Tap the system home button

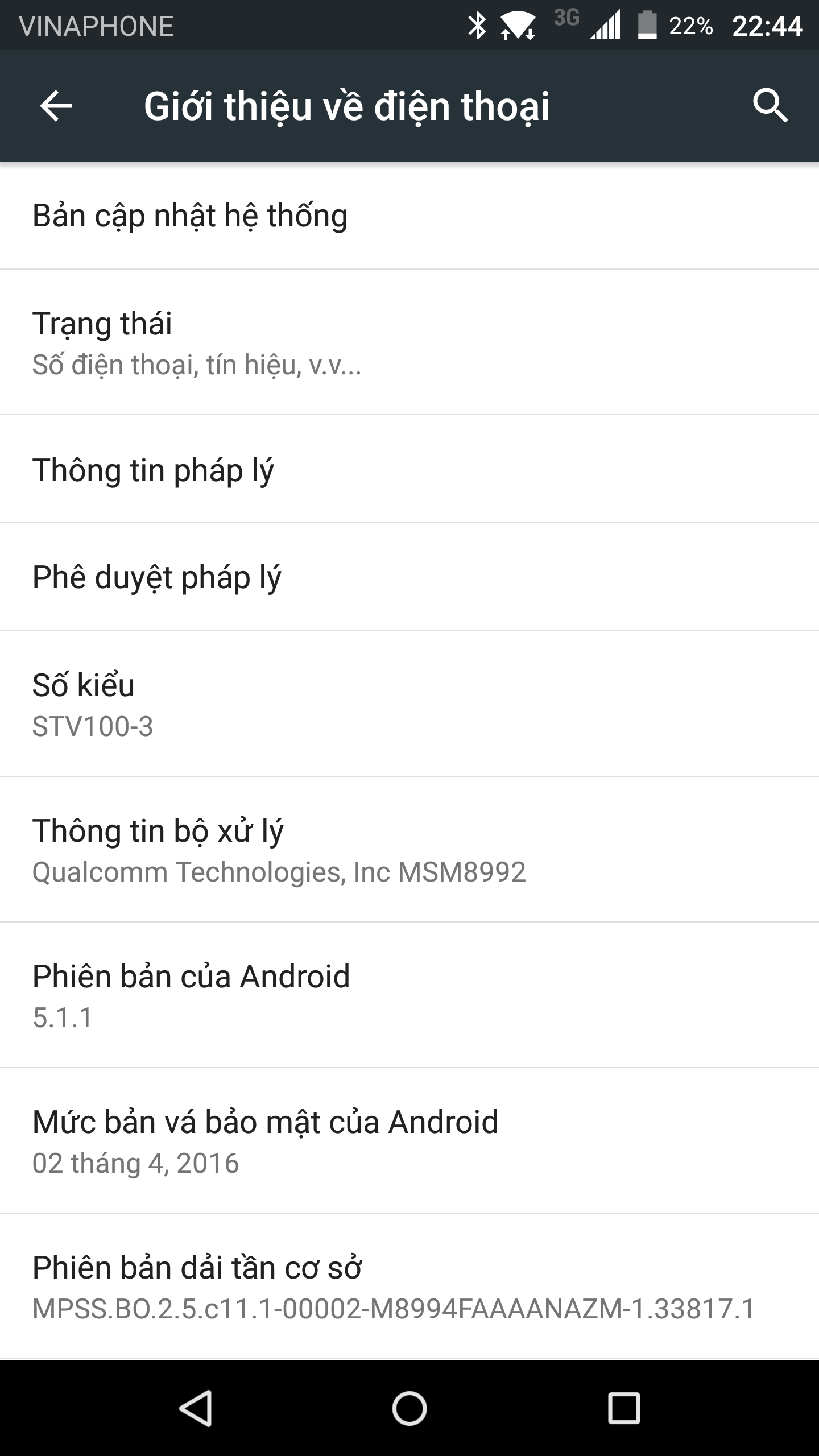tap(409, 1408)
